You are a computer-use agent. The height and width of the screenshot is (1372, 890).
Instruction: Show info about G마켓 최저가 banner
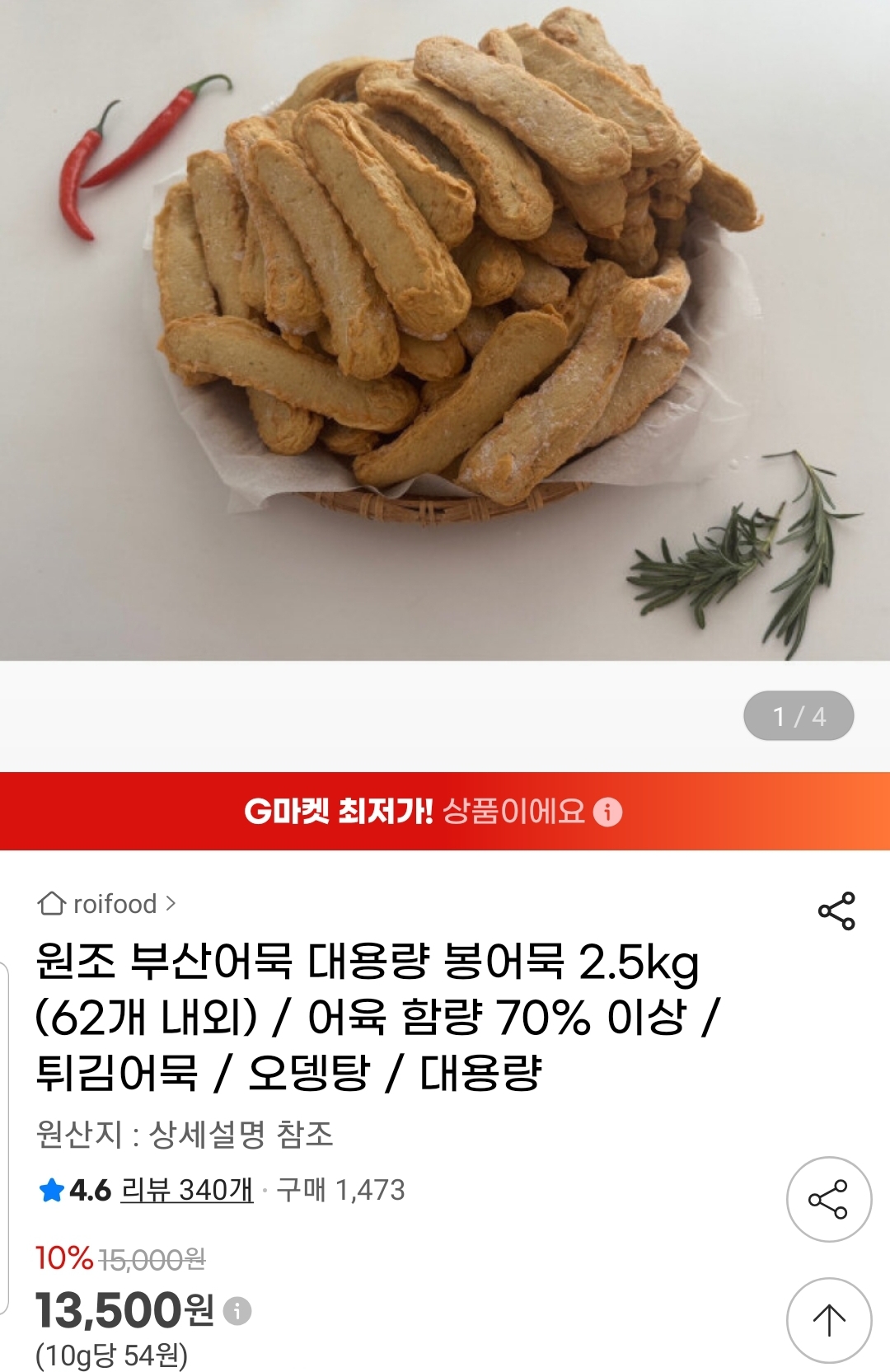pos(608,812)
